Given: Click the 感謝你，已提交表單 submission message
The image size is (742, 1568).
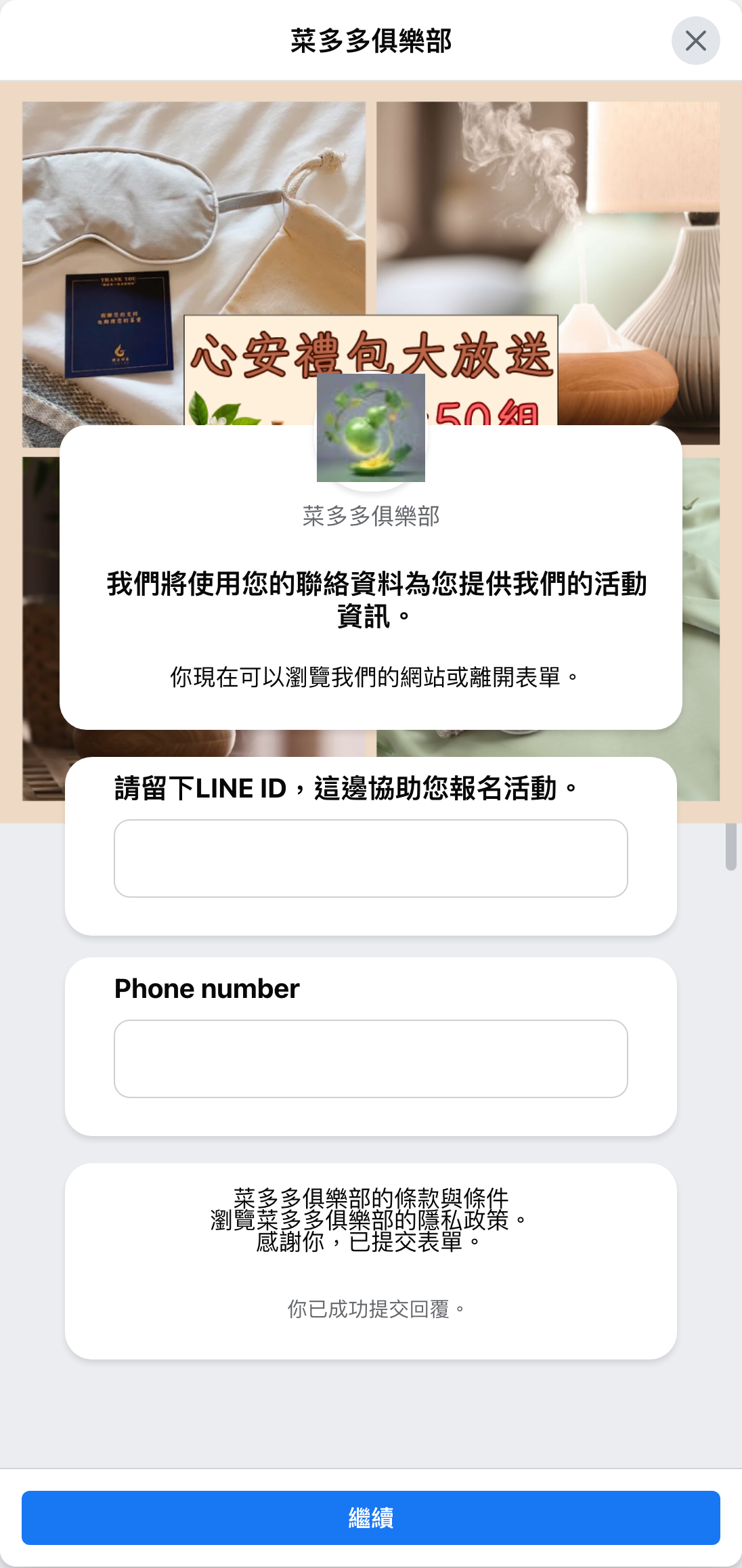Looking at the screenshot, I should click(x=371, y=1242).
